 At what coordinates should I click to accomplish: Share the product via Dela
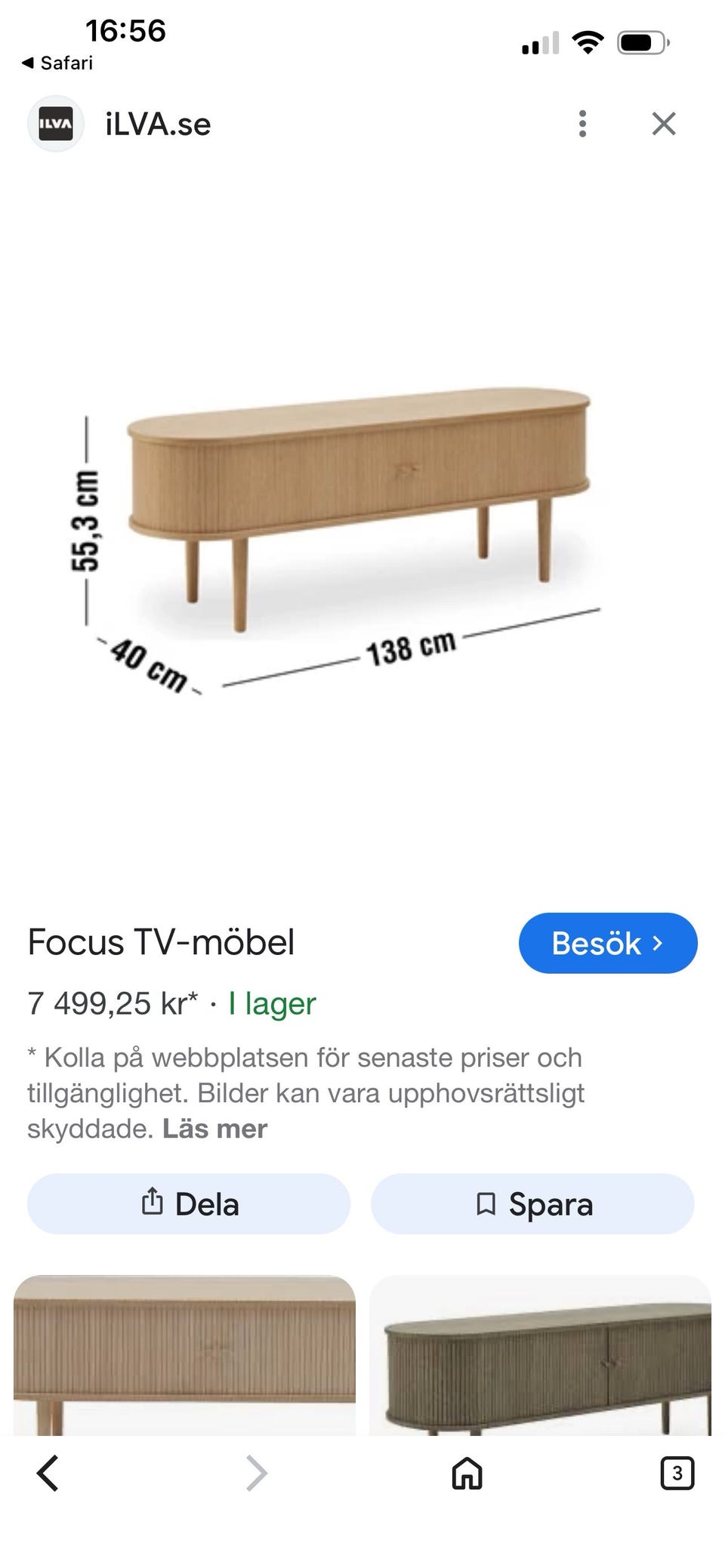[187, 1204]
